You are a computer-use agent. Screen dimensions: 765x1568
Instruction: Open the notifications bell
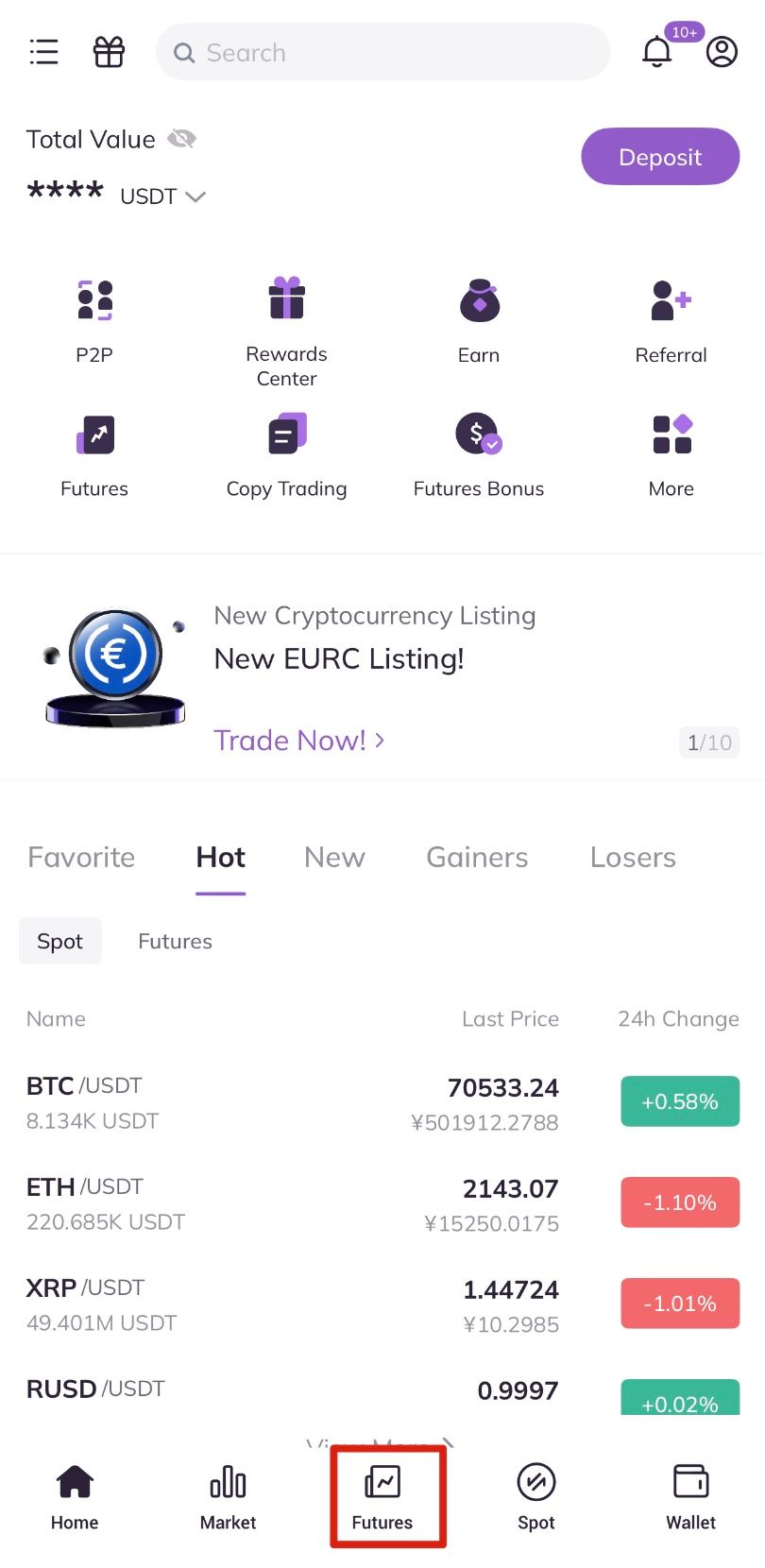pos(657,52)
